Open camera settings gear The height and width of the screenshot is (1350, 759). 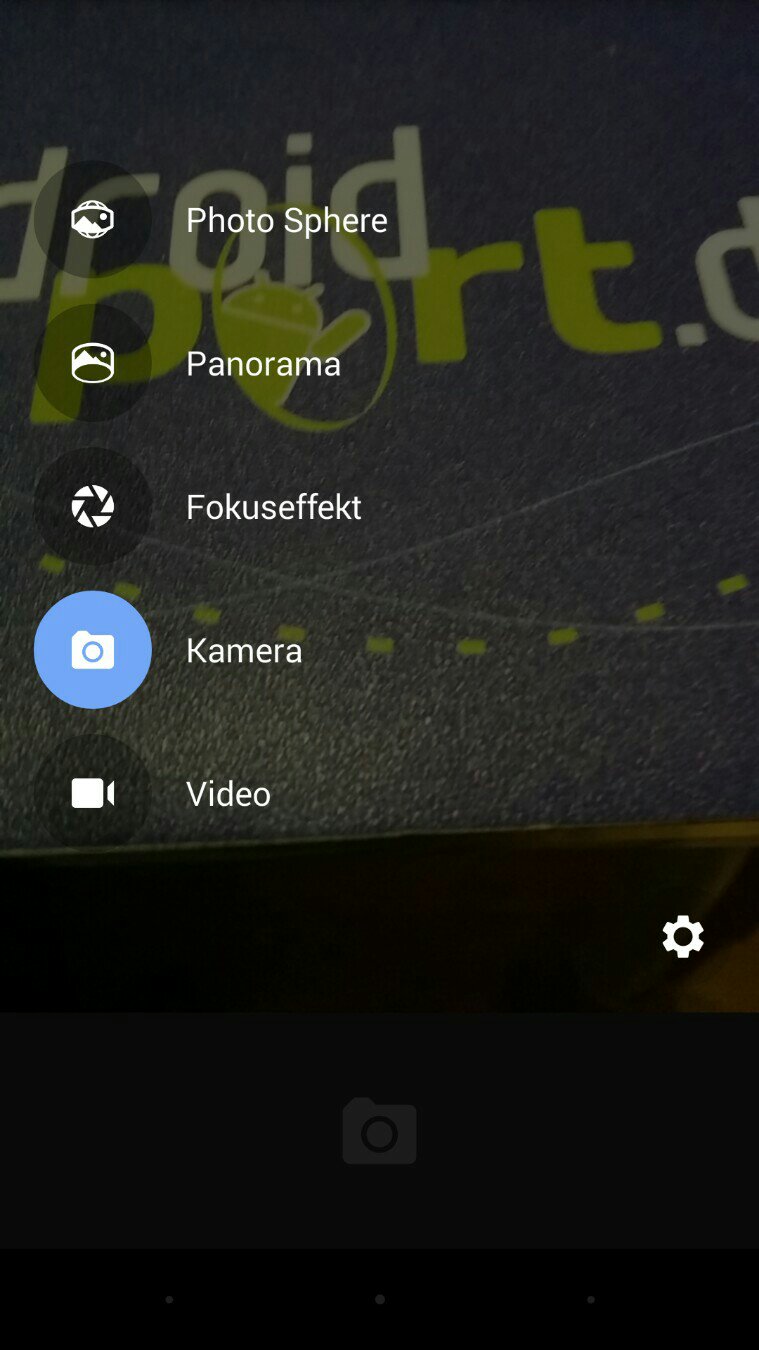click(x=683, y=937)
